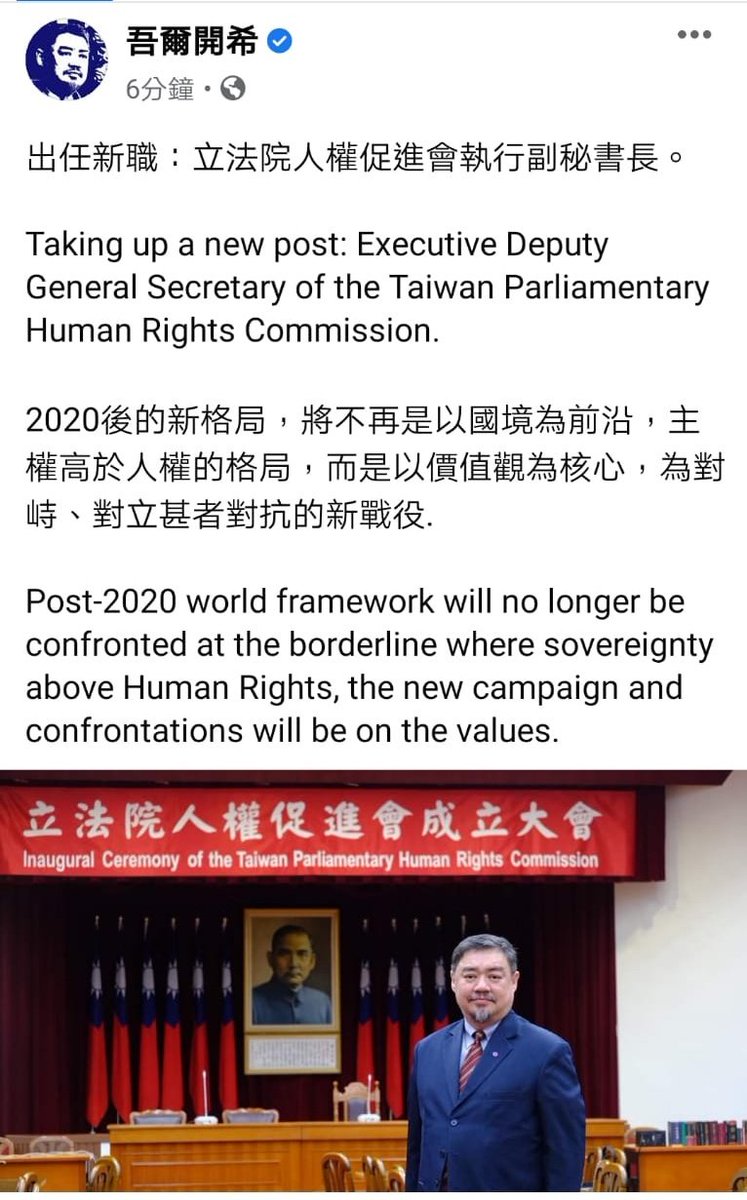Open 吾爾開希's profile picture
This screenshot has width=747, height=1200.
66,60
